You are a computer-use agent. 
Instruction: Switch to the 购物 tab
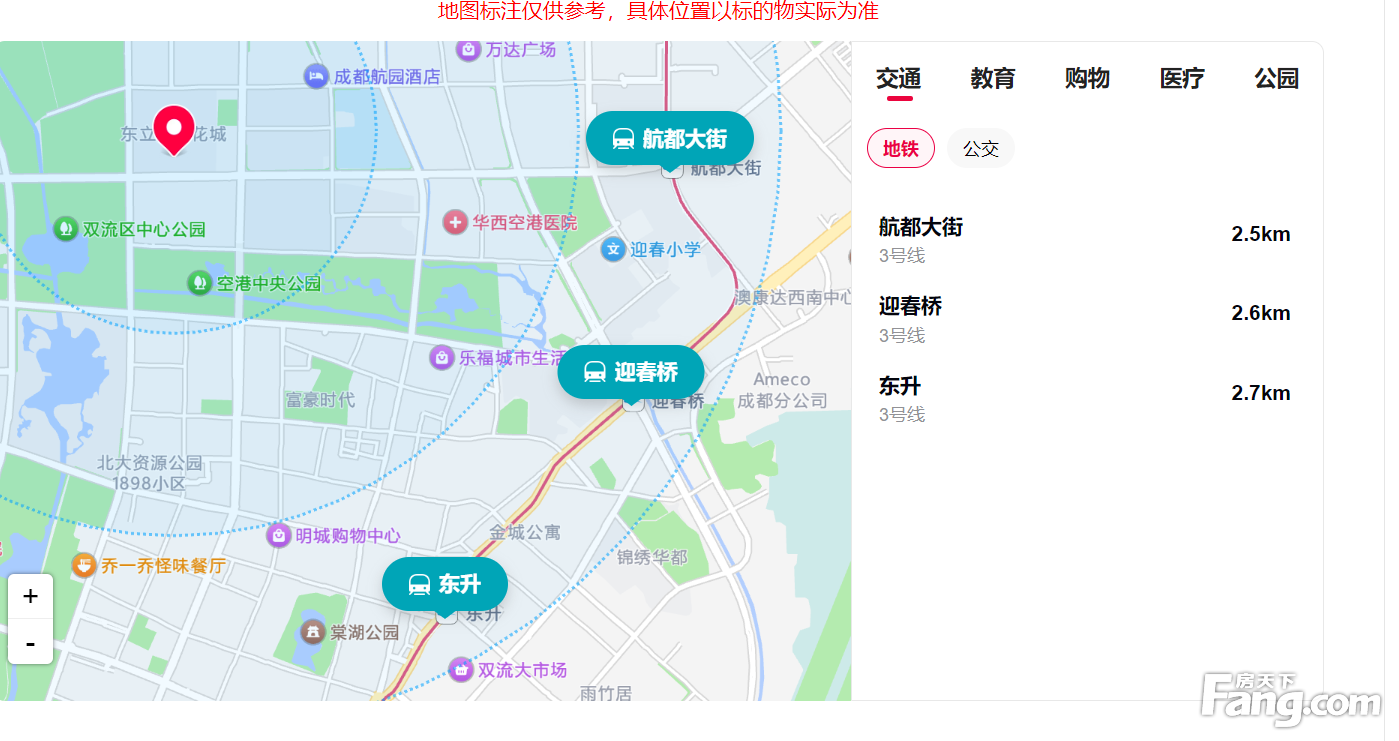1087,79
